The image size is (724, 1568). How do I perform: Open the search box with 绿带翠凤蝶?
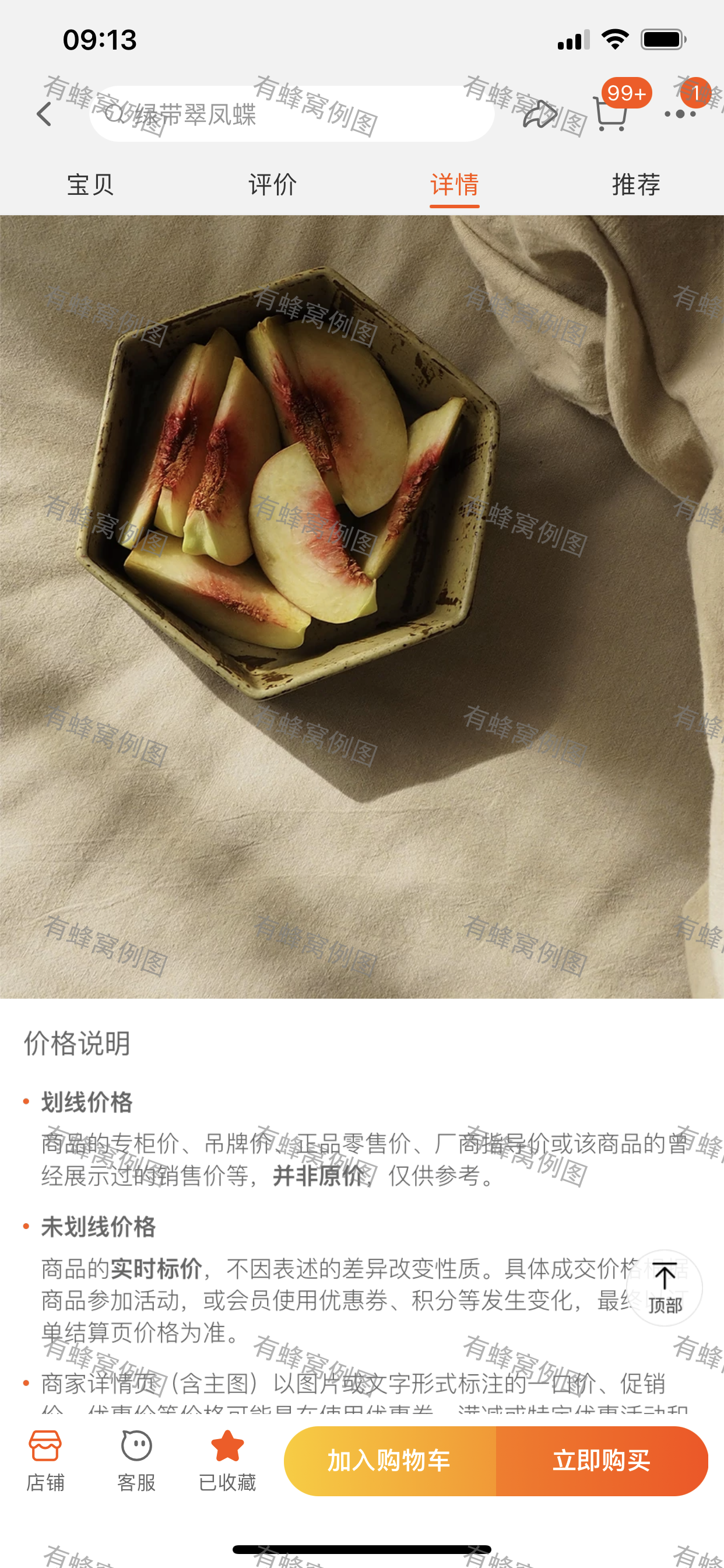point(292,114)
